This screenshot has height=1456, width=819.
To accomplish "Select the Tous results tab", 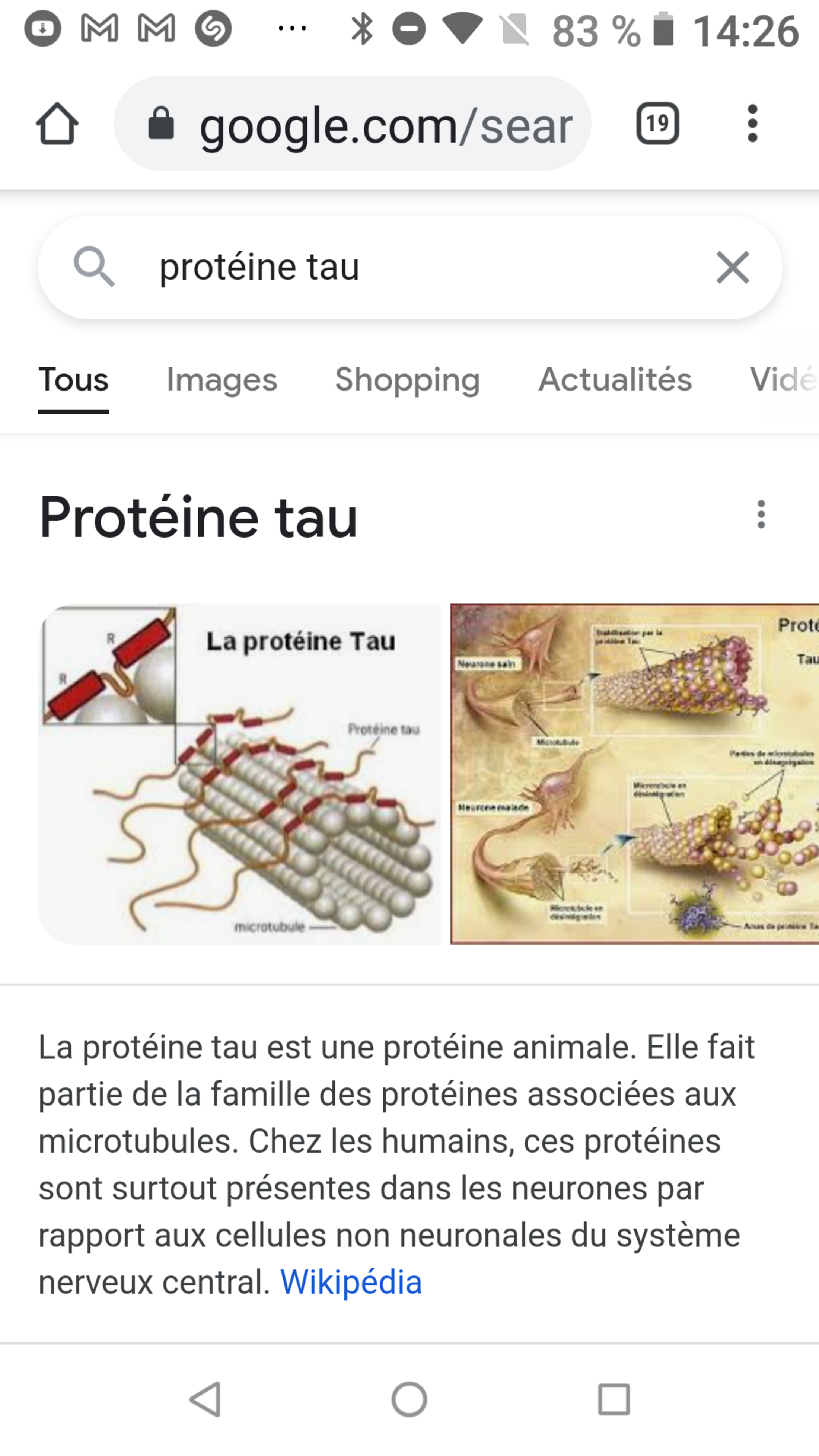I will point(73,380).
